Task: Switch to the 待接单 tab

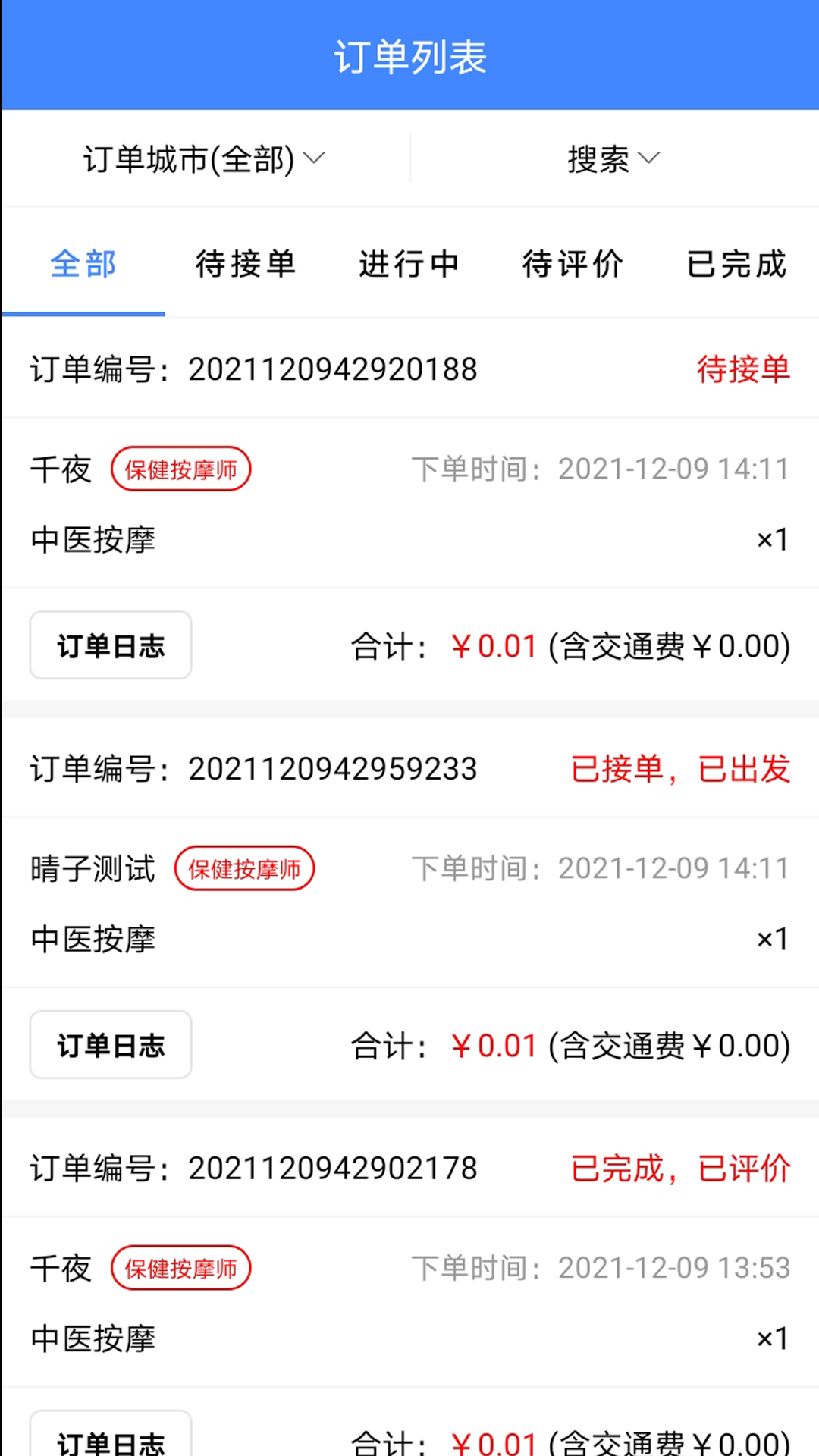Action: (245, 265)
